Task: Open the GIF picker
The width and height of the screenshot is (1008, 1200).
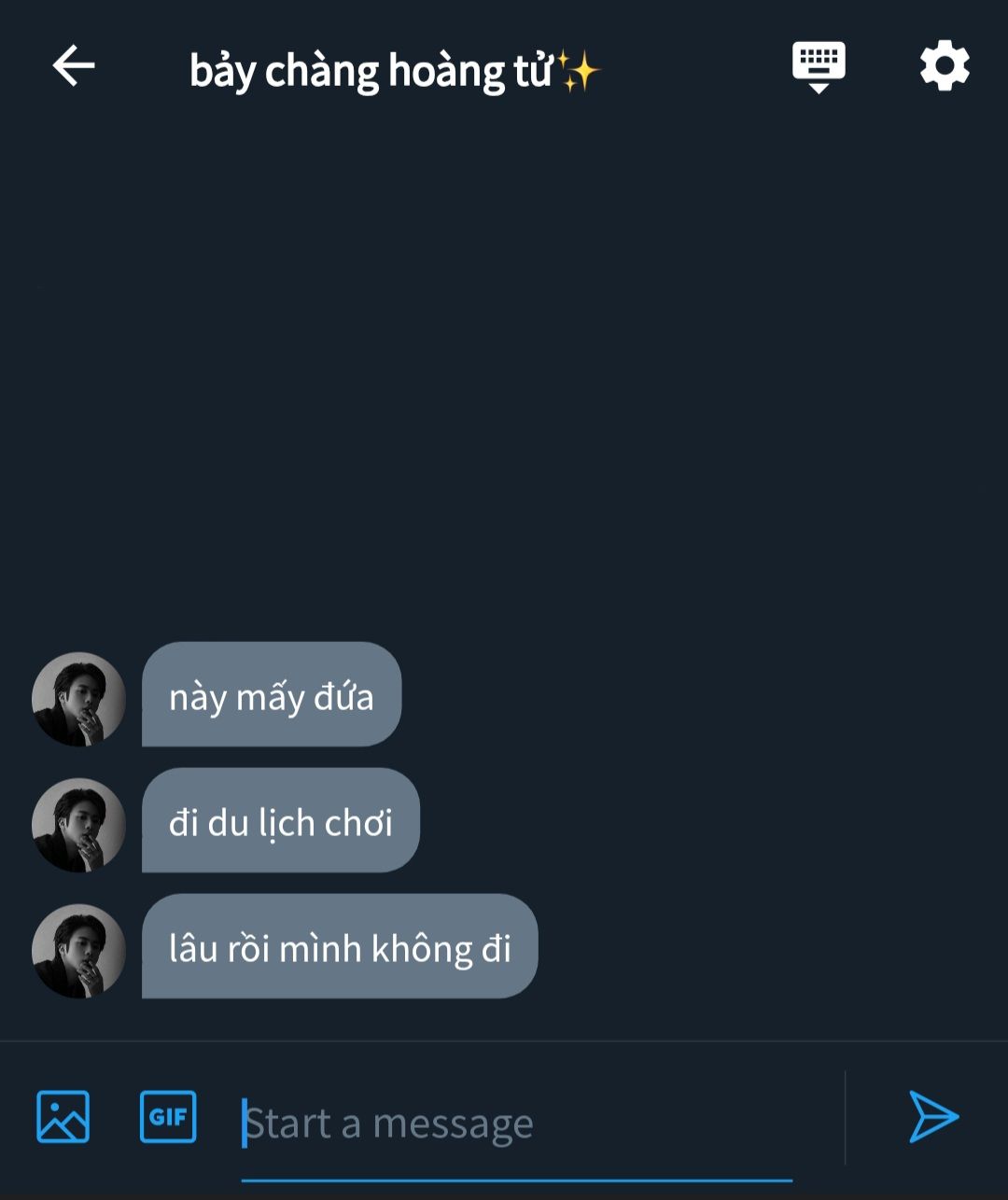Action: [x=168, y=1117]
